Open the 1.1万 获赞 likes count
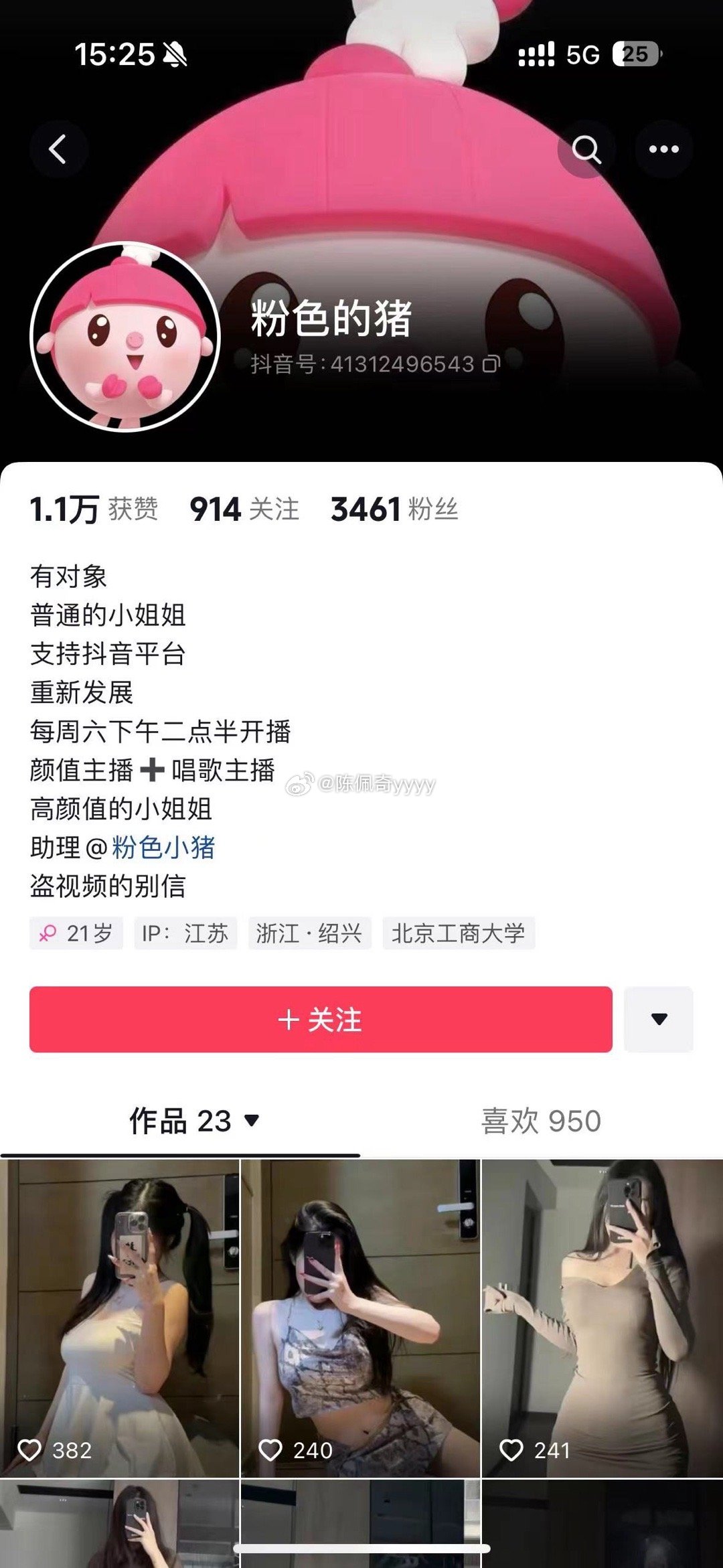 tap(94, 509)
